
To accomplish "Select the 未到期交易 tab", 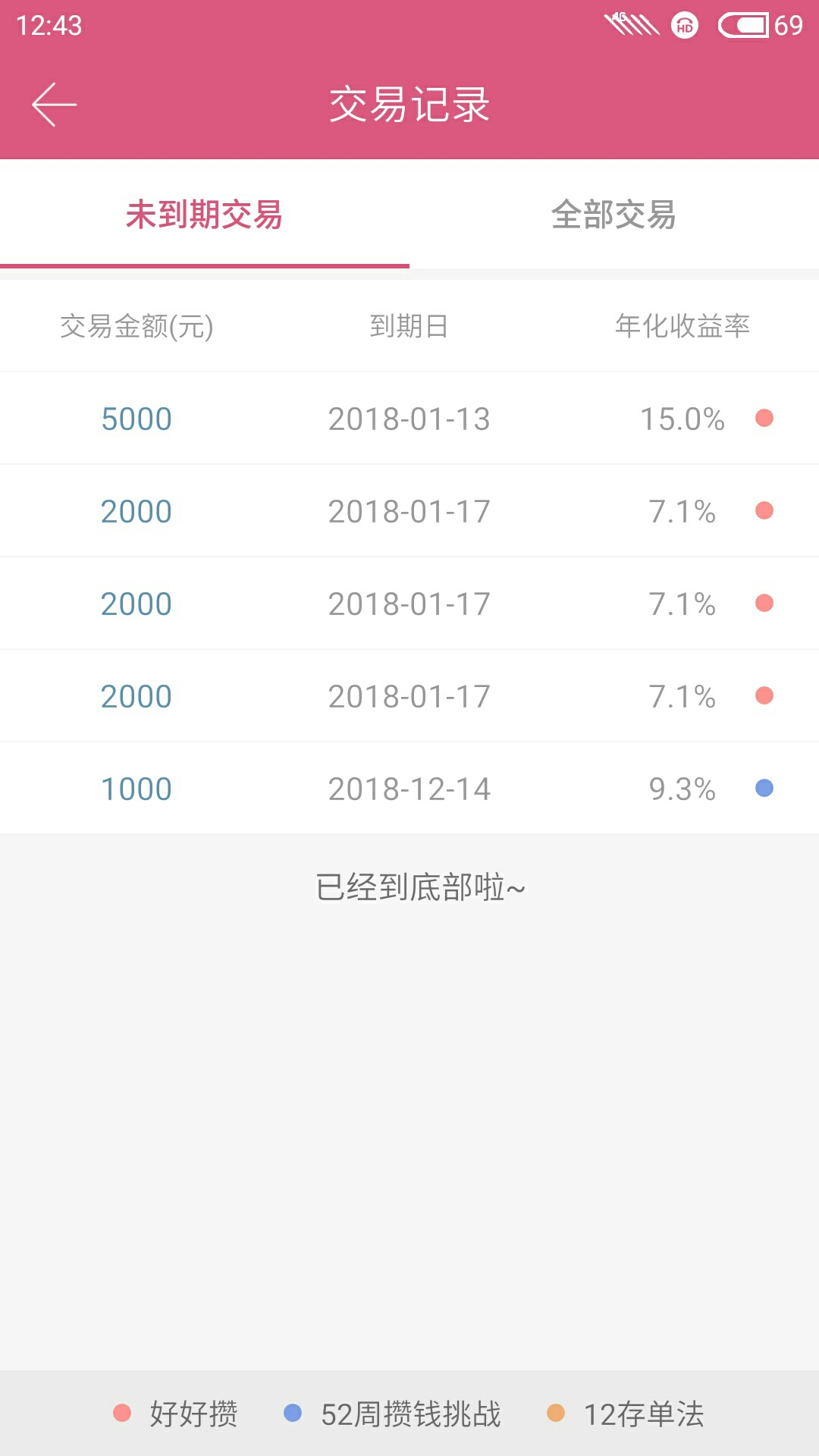I will [x=205, y=215].
